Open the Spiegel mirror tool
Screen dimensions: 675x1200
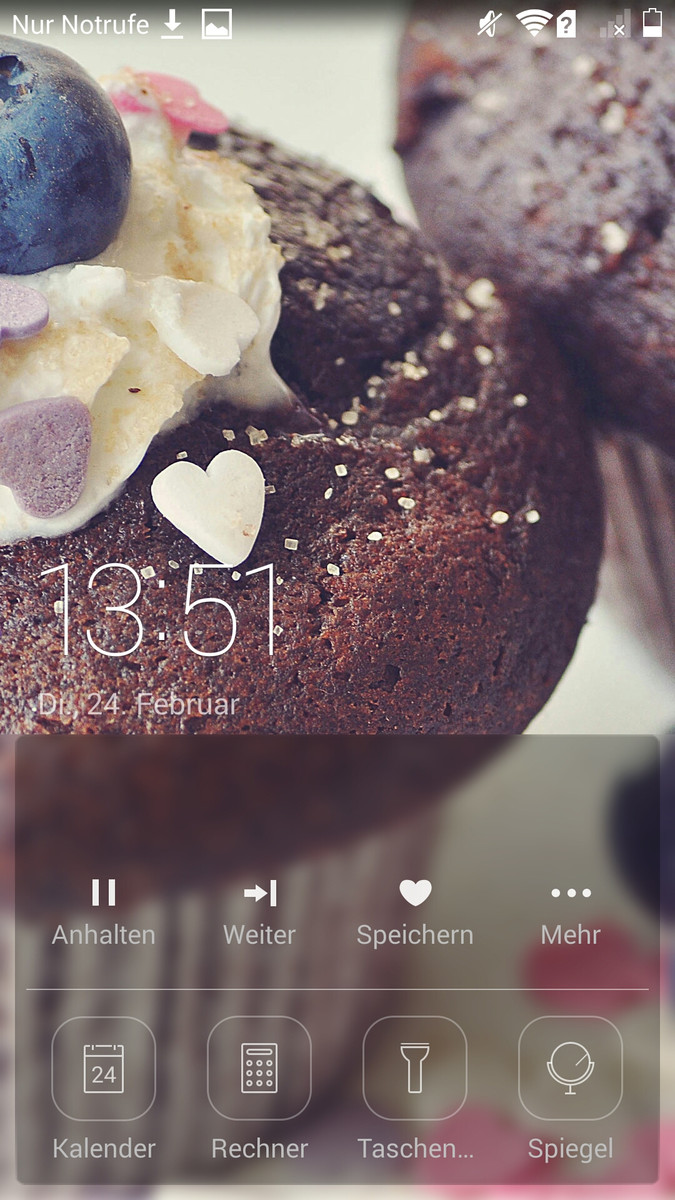pyautogui.click(x=571, y=1068)
